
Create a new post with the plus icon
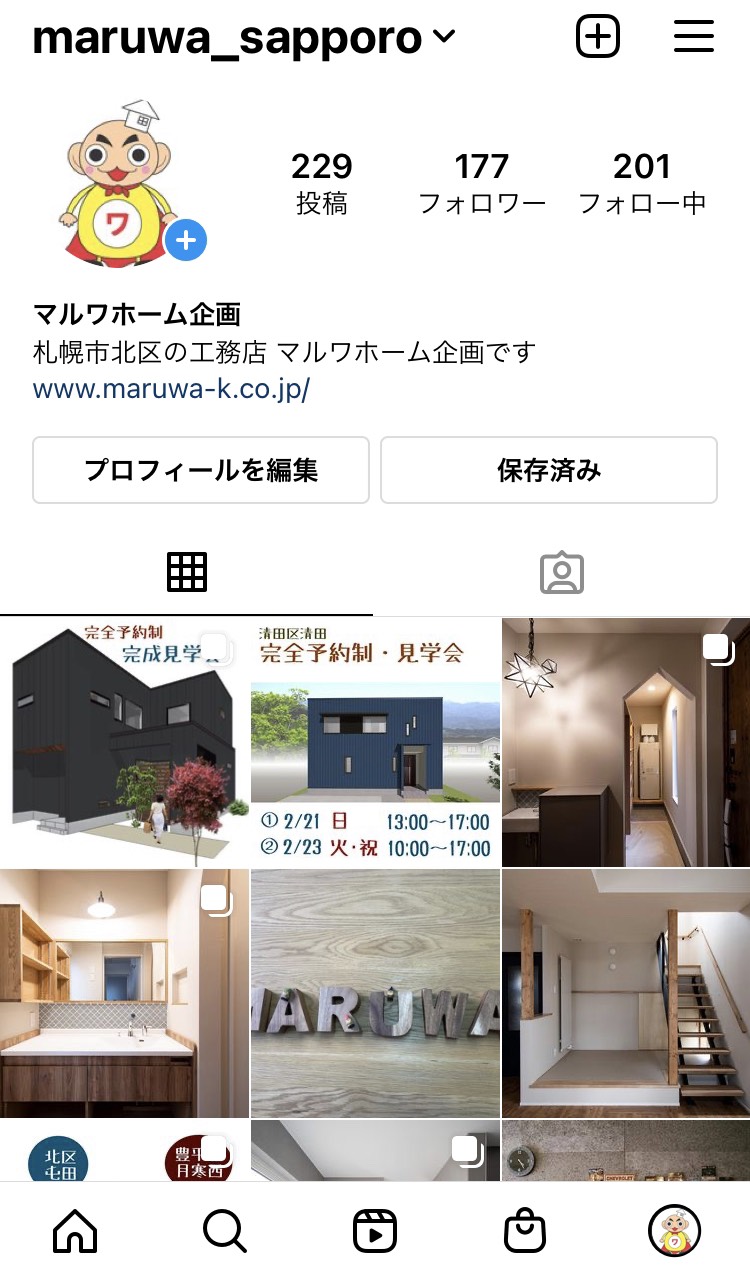(x=598, y=37)
